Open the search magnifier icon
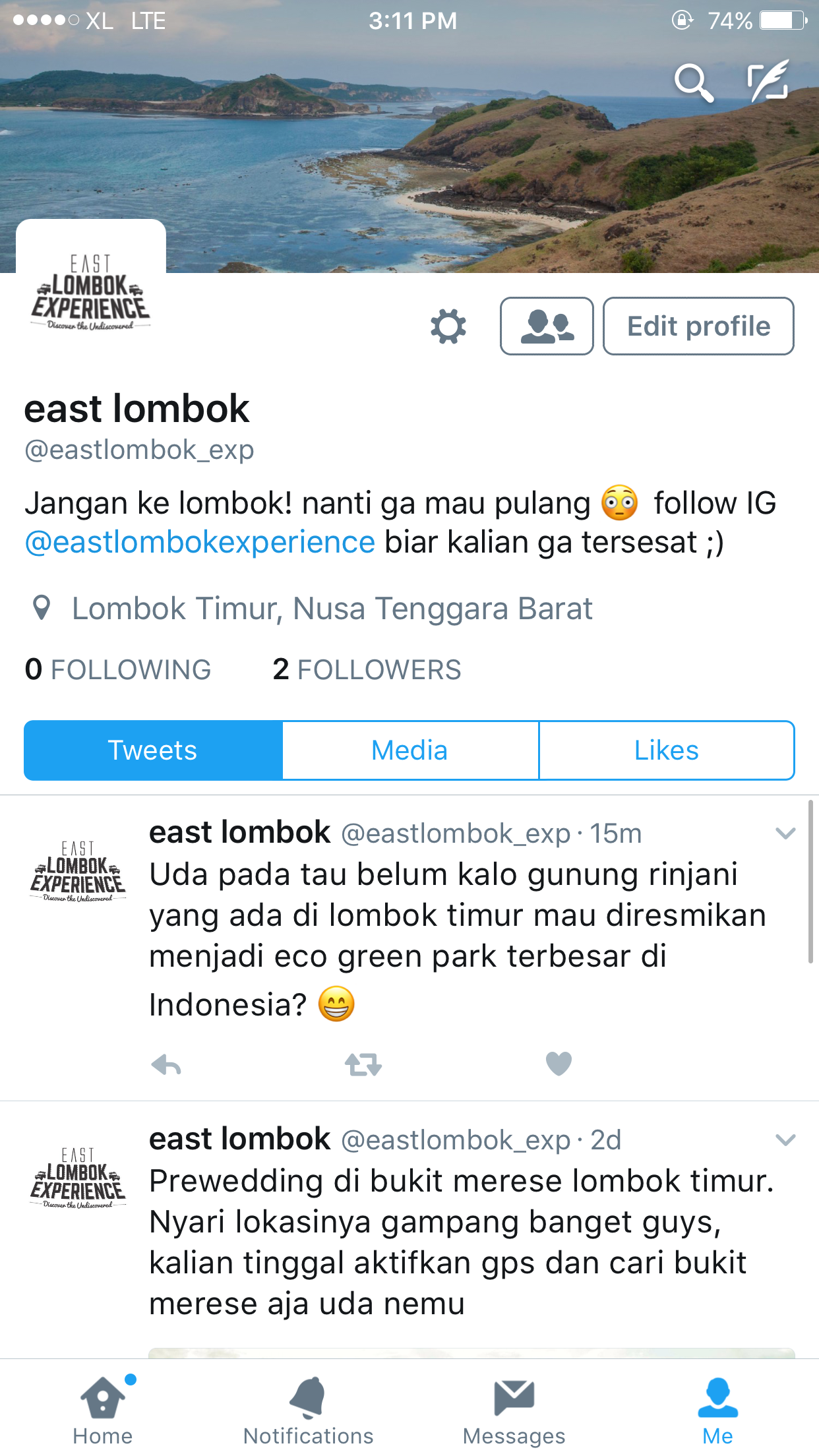 [x=693, y=83]
